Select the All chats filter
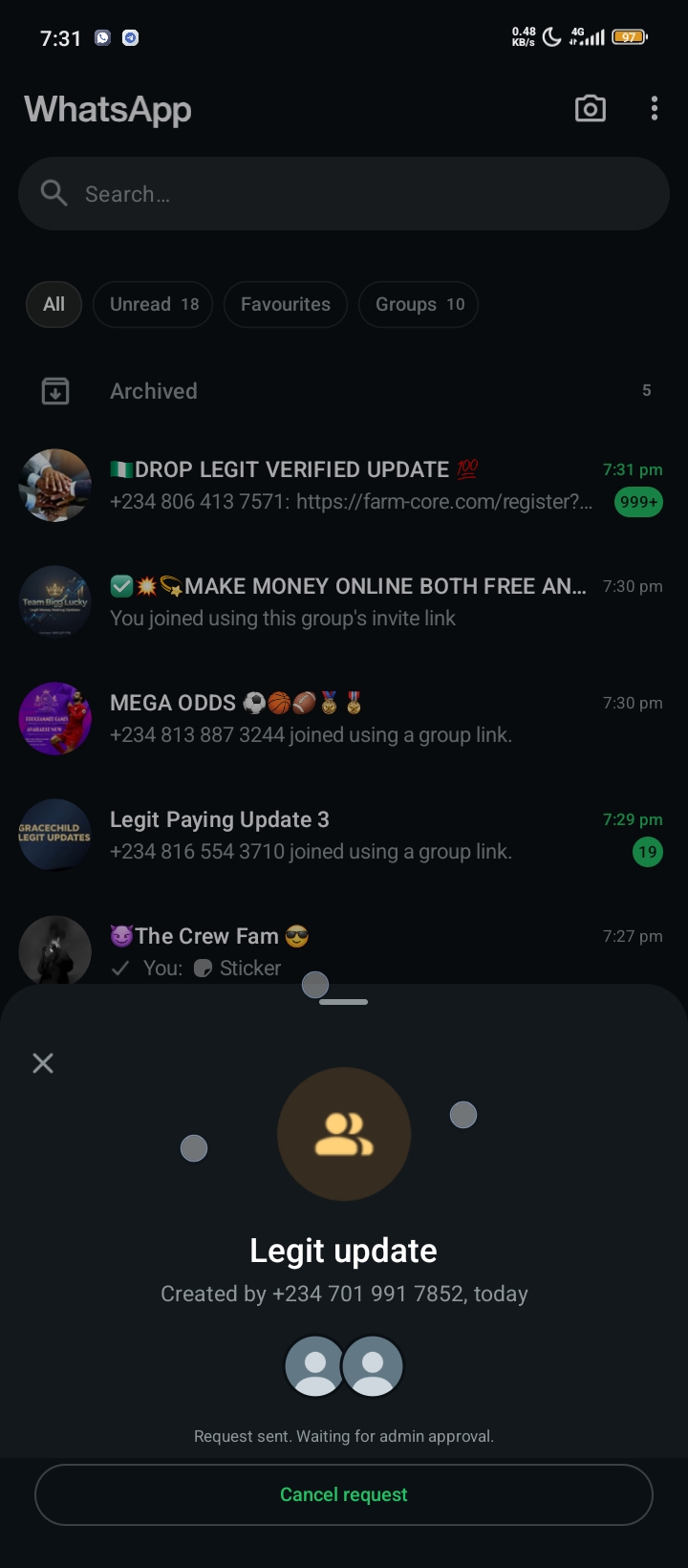This screenshot has width=688, height=1568. click(54, 304)
